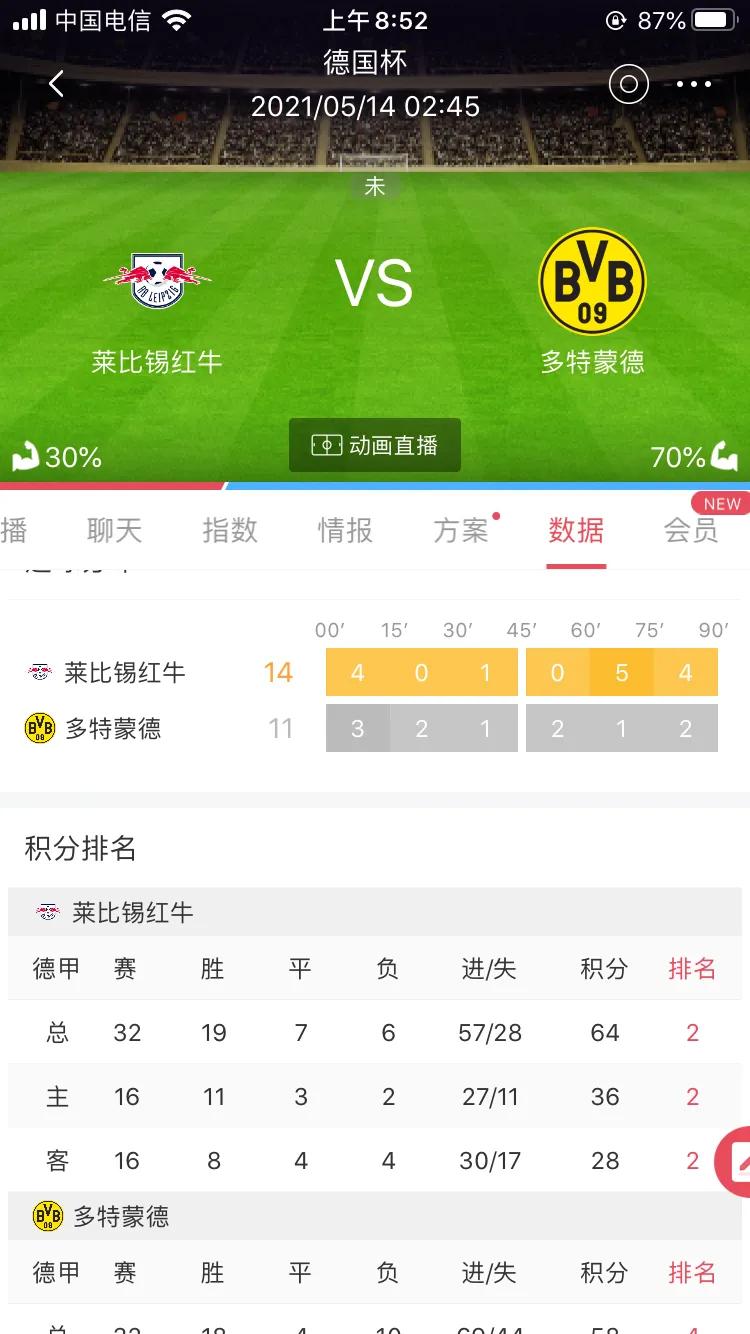Tap the BVB Dortmund club crest

pyautogui.click(x=592, y=280)
